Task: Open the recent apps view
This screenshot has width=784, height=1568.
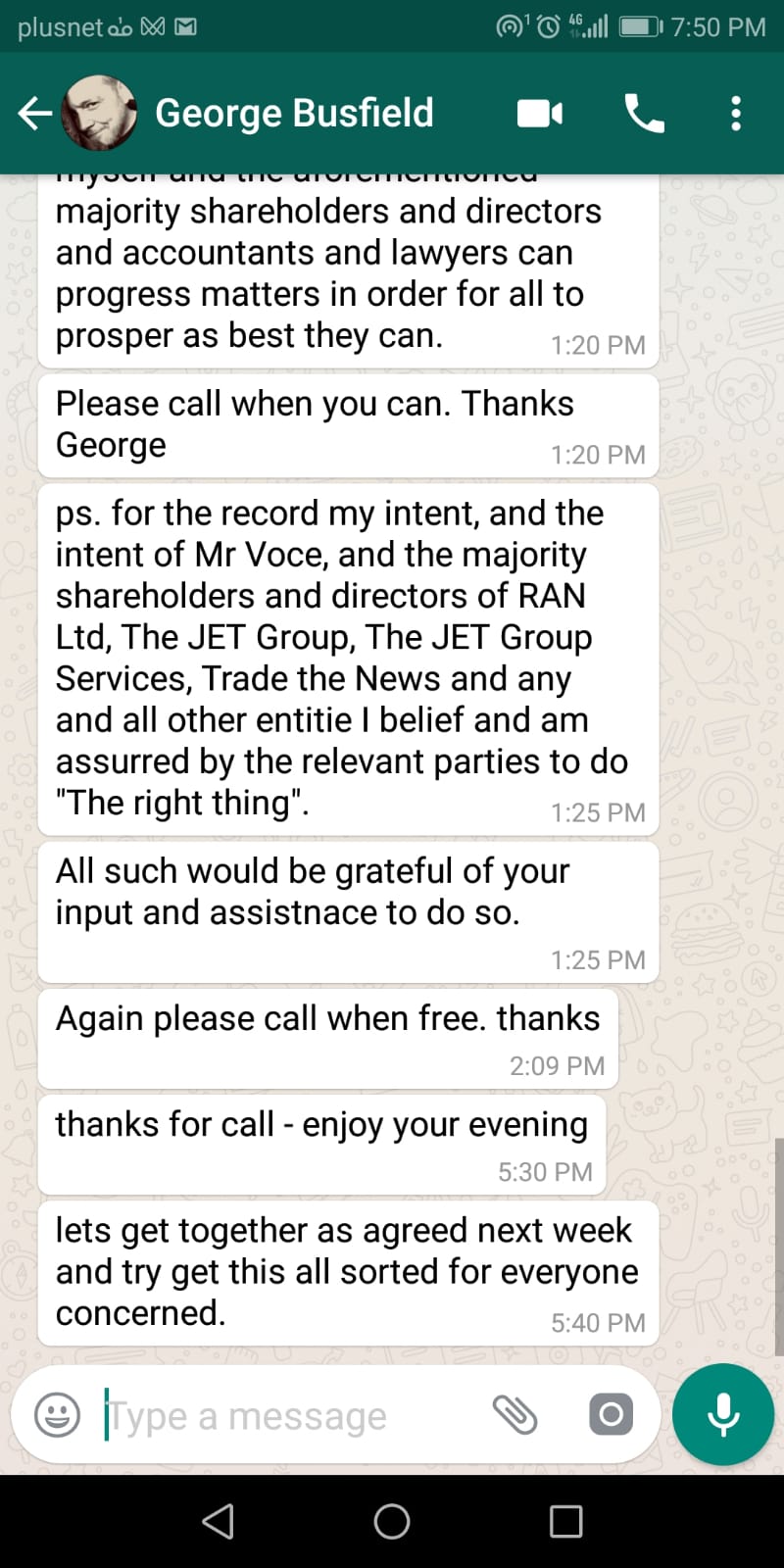Action: pyautogui.click(x=566, y=1521)
